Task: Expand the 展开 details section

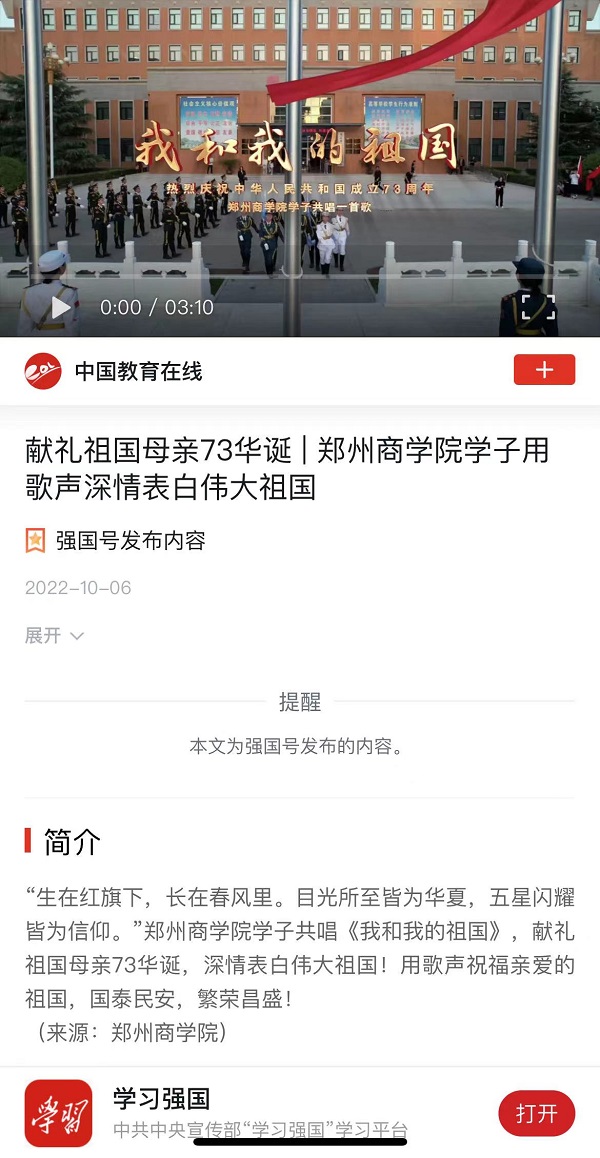Action: [x=54, y=636]
